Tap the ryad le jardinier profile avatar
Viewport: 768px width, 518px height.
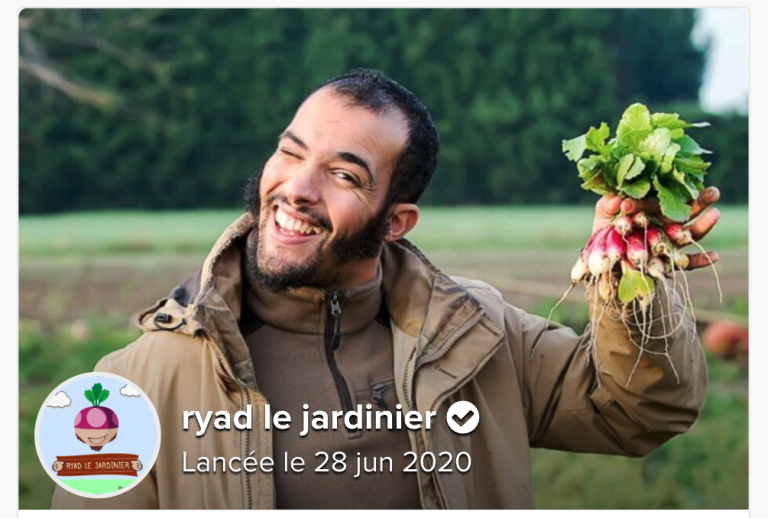click(x=97, y=435)
